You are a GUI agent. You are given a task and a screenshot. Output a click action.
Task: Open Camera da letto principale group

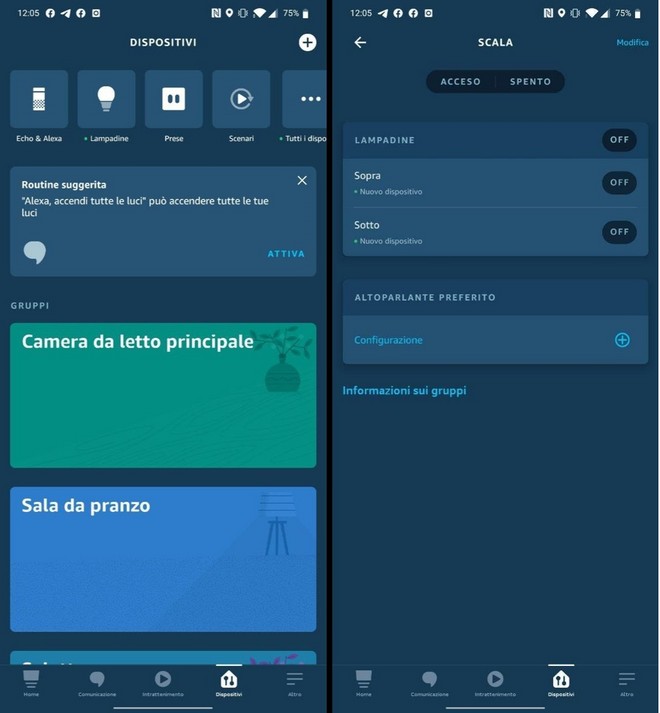coord(163,395)
